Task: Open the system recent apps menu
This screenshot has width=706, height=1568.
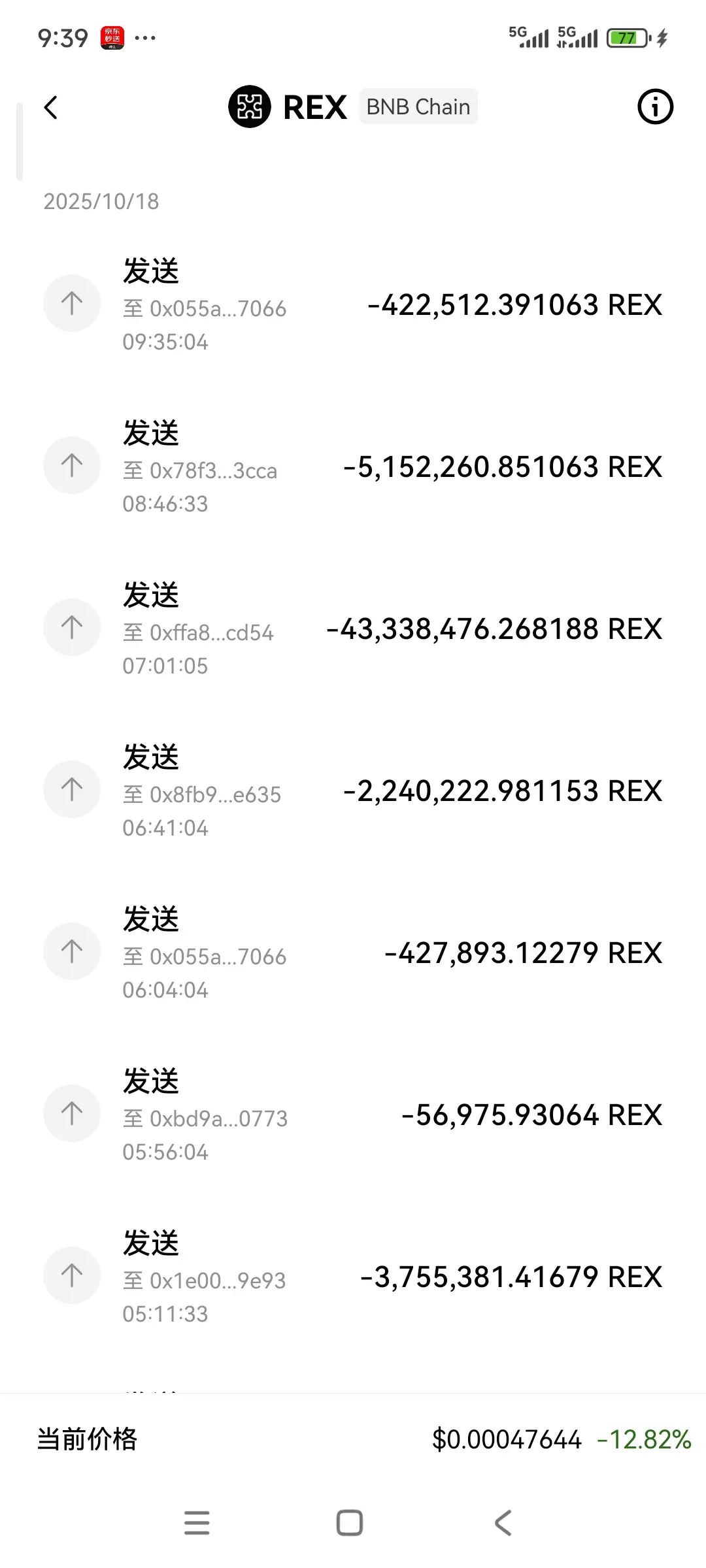Action: [x=197, y=1523]
